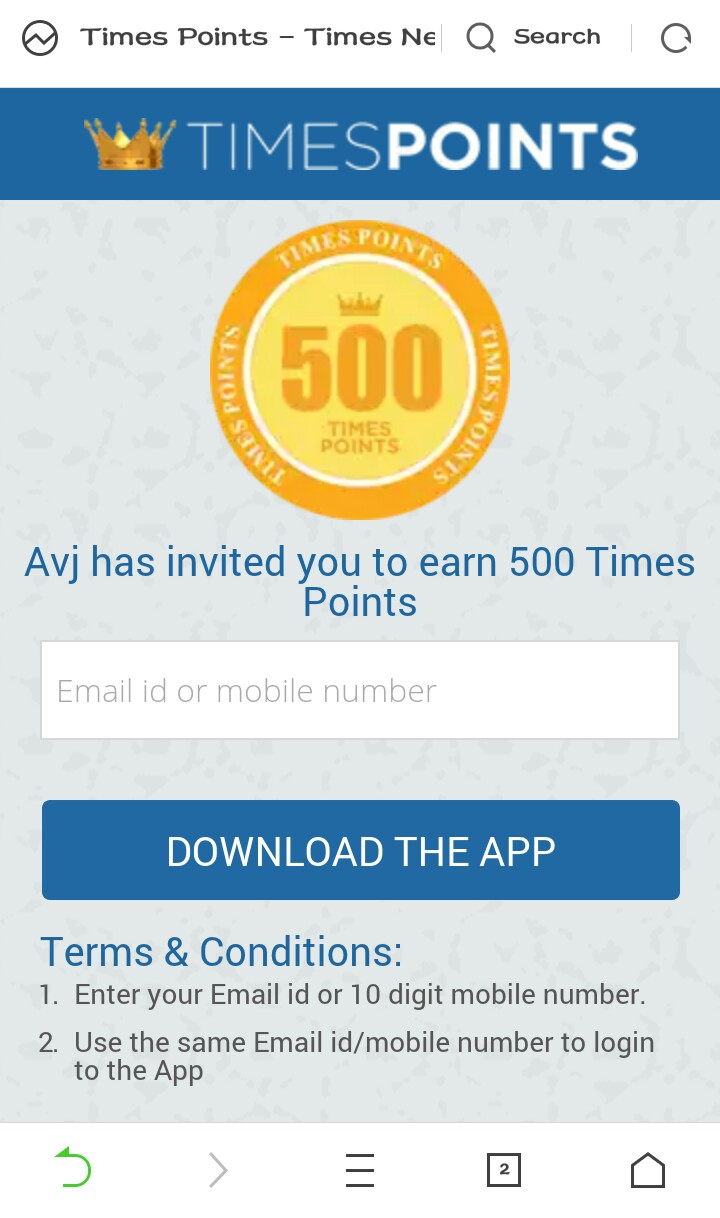
Task: Open the tab switcher showing 2 tabs
Action: click(x=504, y=1169)
